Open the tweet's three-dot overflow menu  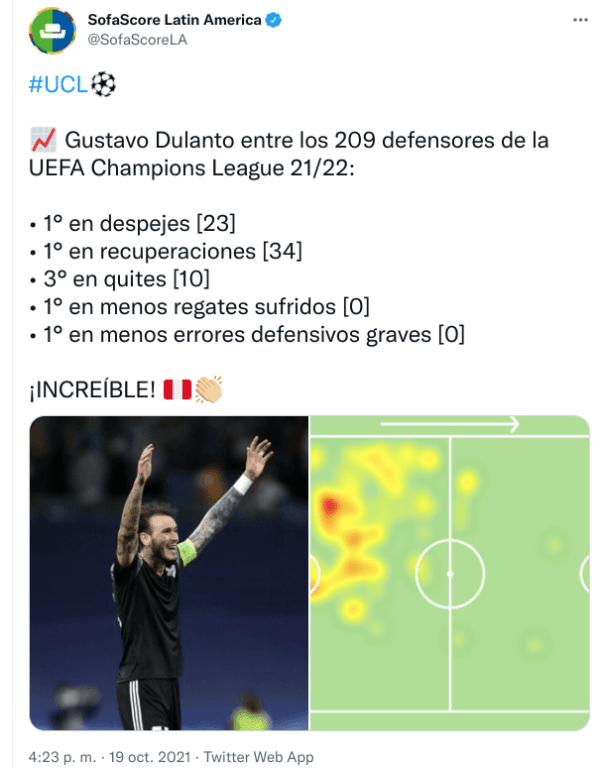(x=579, y=21)
